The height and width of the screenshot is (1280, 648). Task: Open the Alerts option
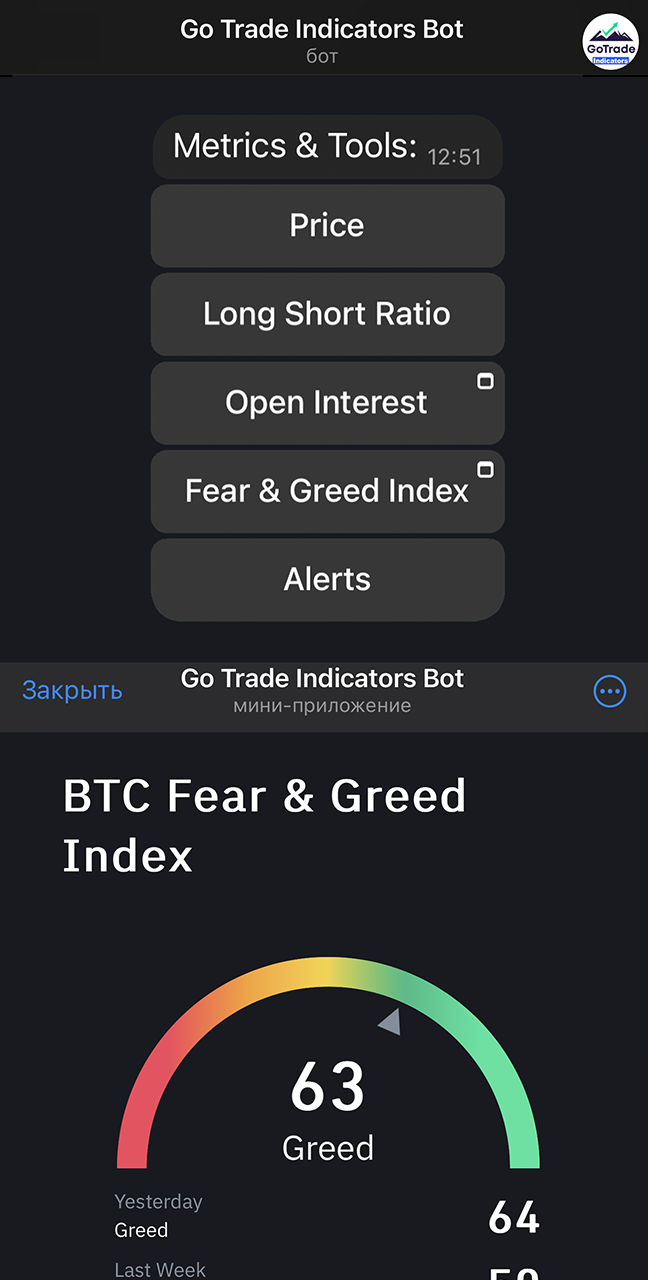327,579
